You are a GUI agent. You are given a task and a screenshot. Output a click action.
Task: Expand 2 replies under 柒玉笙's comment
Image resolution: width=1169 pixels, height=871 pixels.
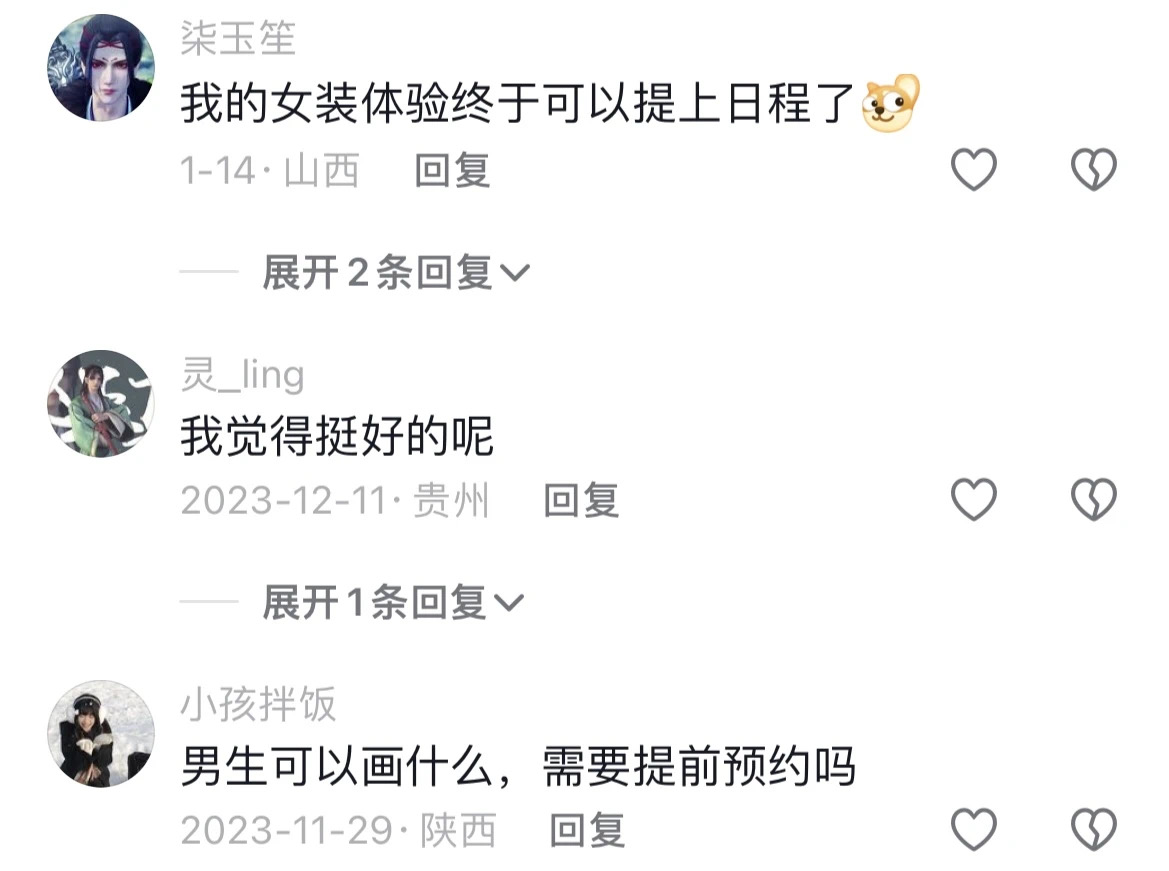(395, 272)
